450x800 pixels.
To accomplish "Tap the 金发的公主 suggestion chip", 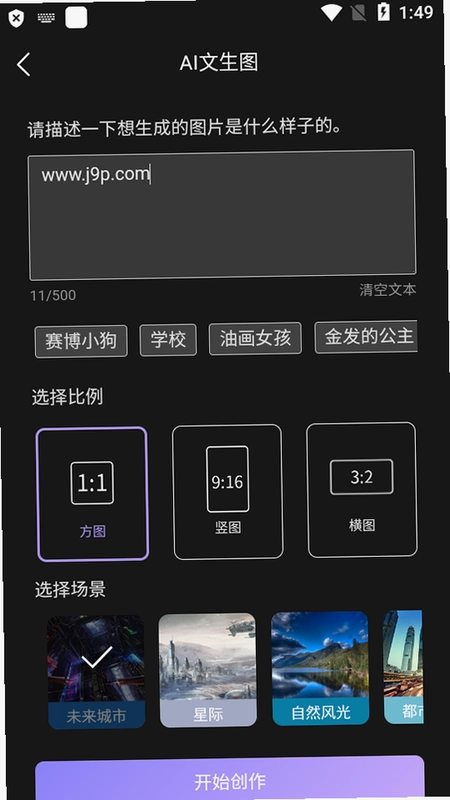I will (366, 337).
